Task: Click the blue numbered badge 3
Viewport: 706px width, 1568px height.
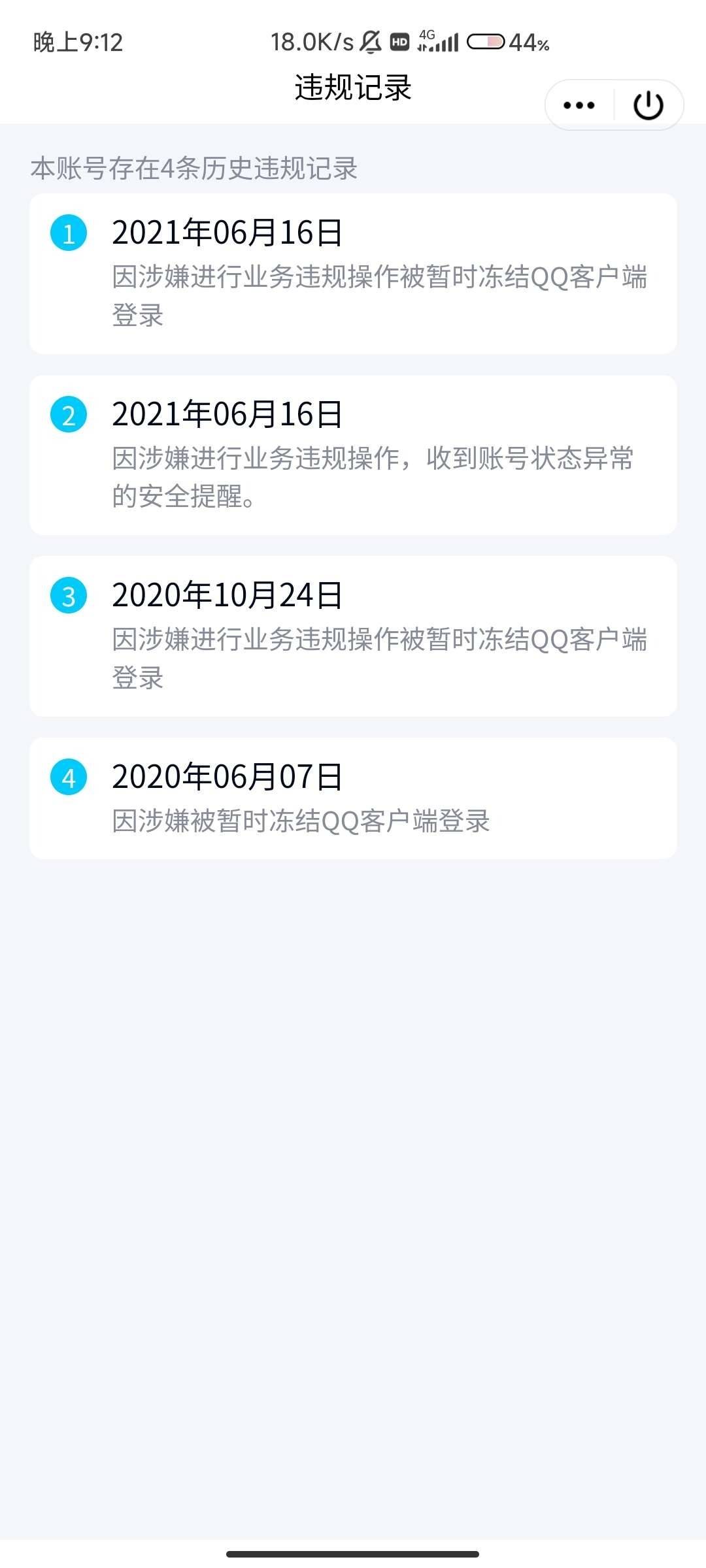Action: coord(69,595)
